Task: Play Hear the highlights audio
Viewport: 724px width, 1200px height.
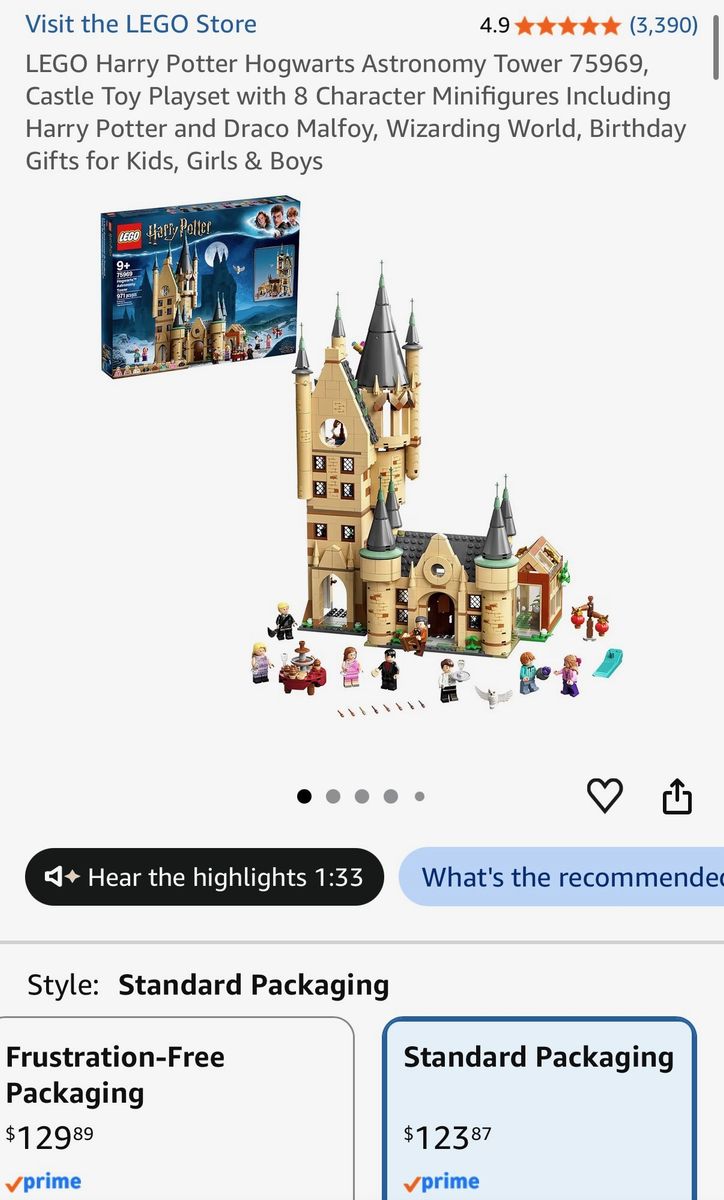Action: tap(204, 877)
